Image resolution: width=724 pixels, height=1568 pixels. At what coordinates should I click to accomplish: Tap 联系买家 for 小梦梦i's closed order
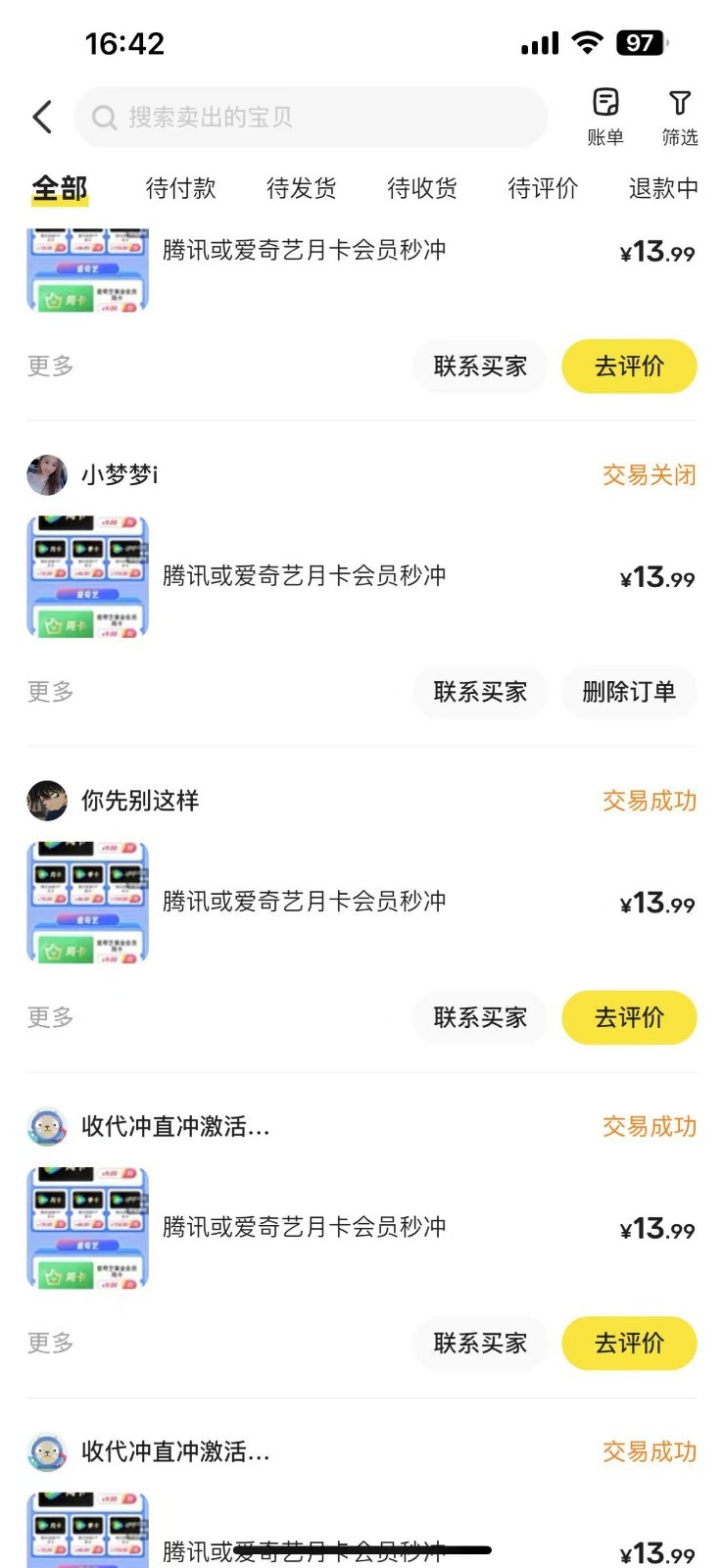click(480, 692)
